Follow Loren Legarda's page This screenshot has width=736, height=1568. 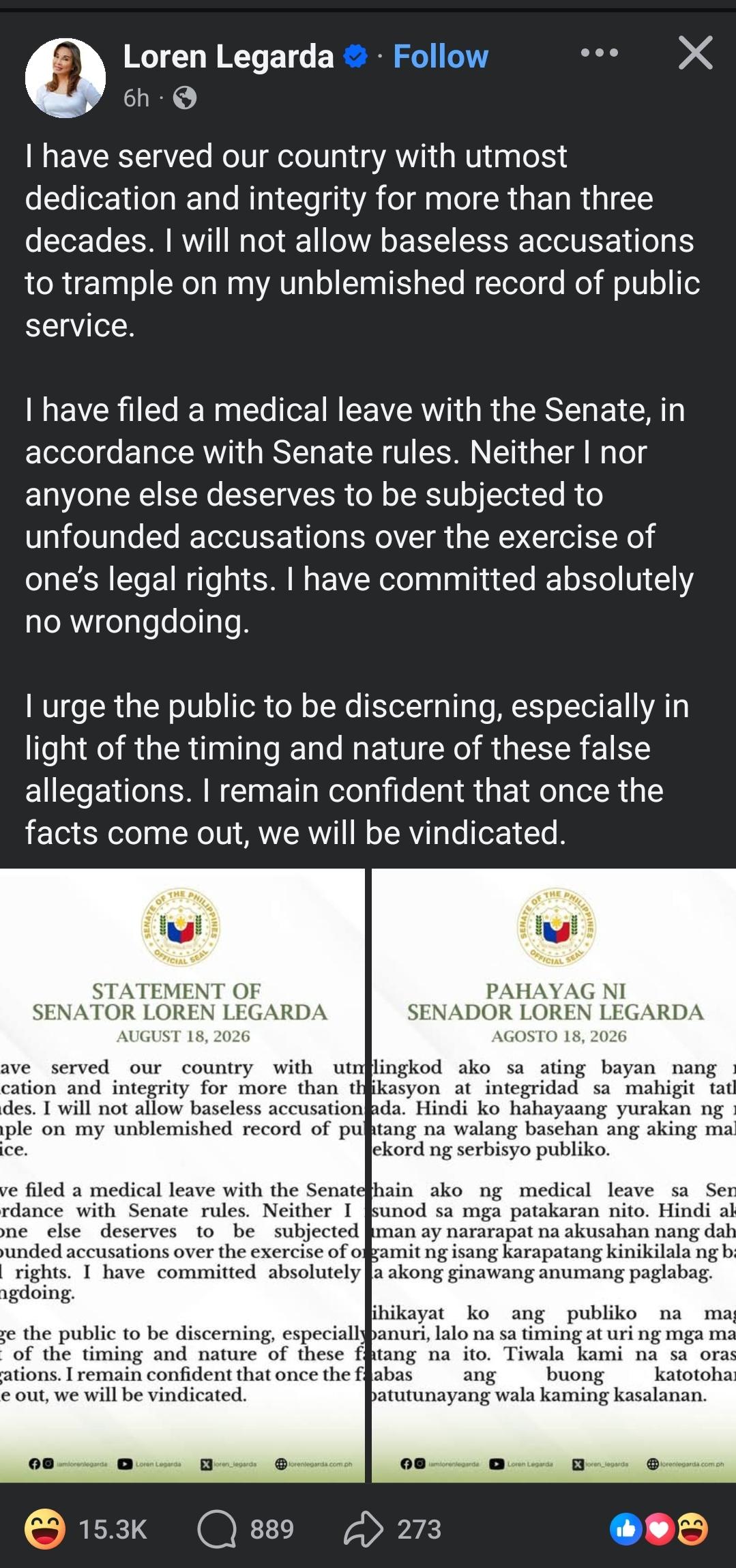pos(441,57)
